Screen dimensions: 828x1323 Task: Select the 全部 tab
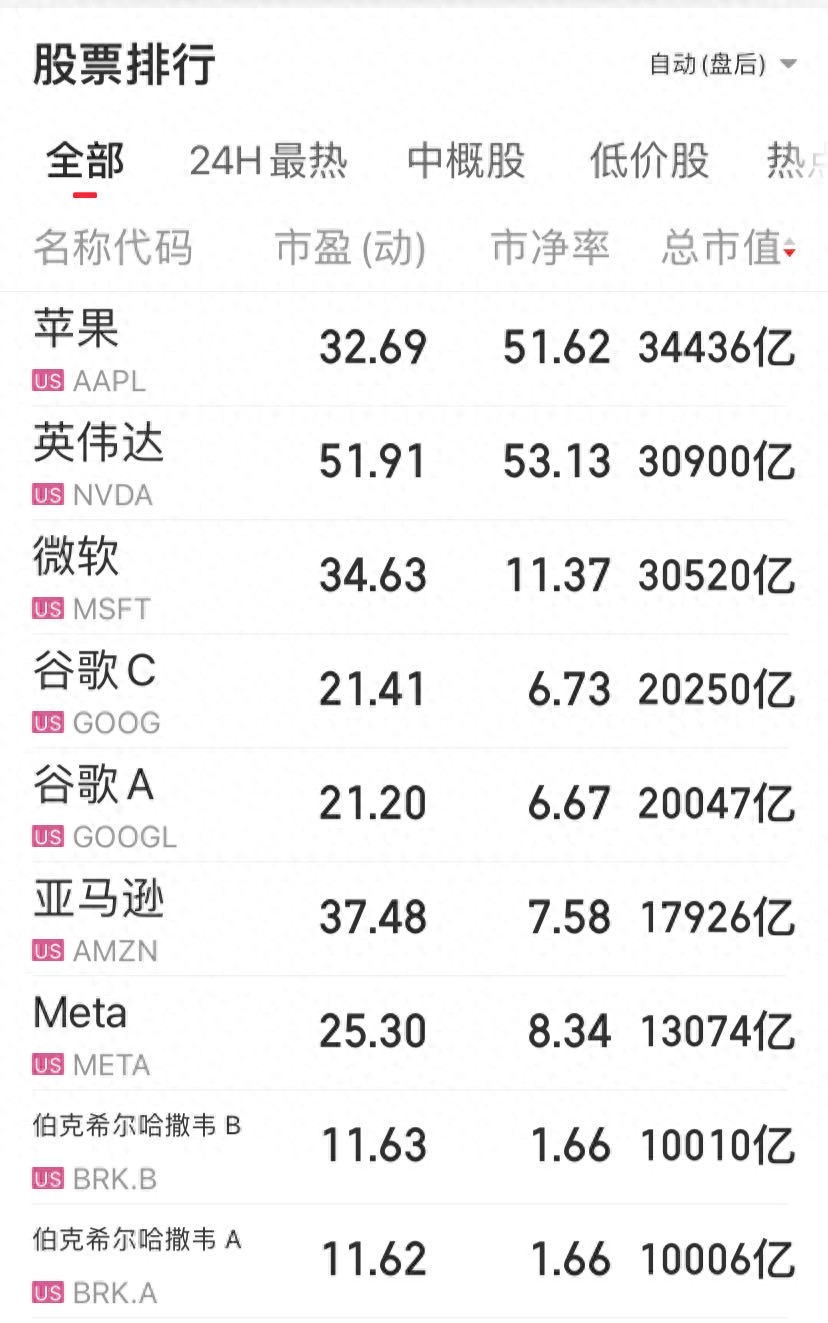(x=85, y=161)
